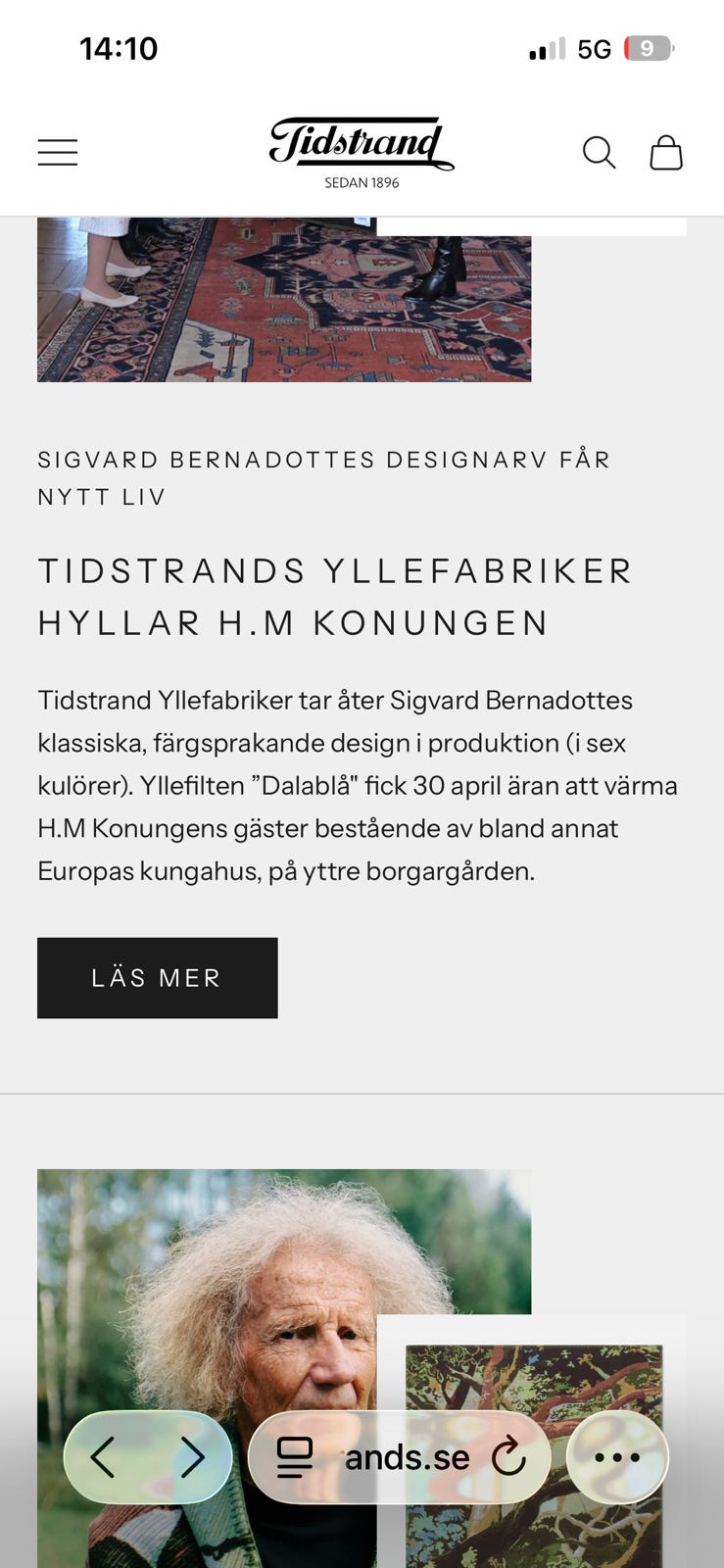Open the site search
Image resolution: width=724 pixels, height=1568 pixels.
[x=599, y=153]
